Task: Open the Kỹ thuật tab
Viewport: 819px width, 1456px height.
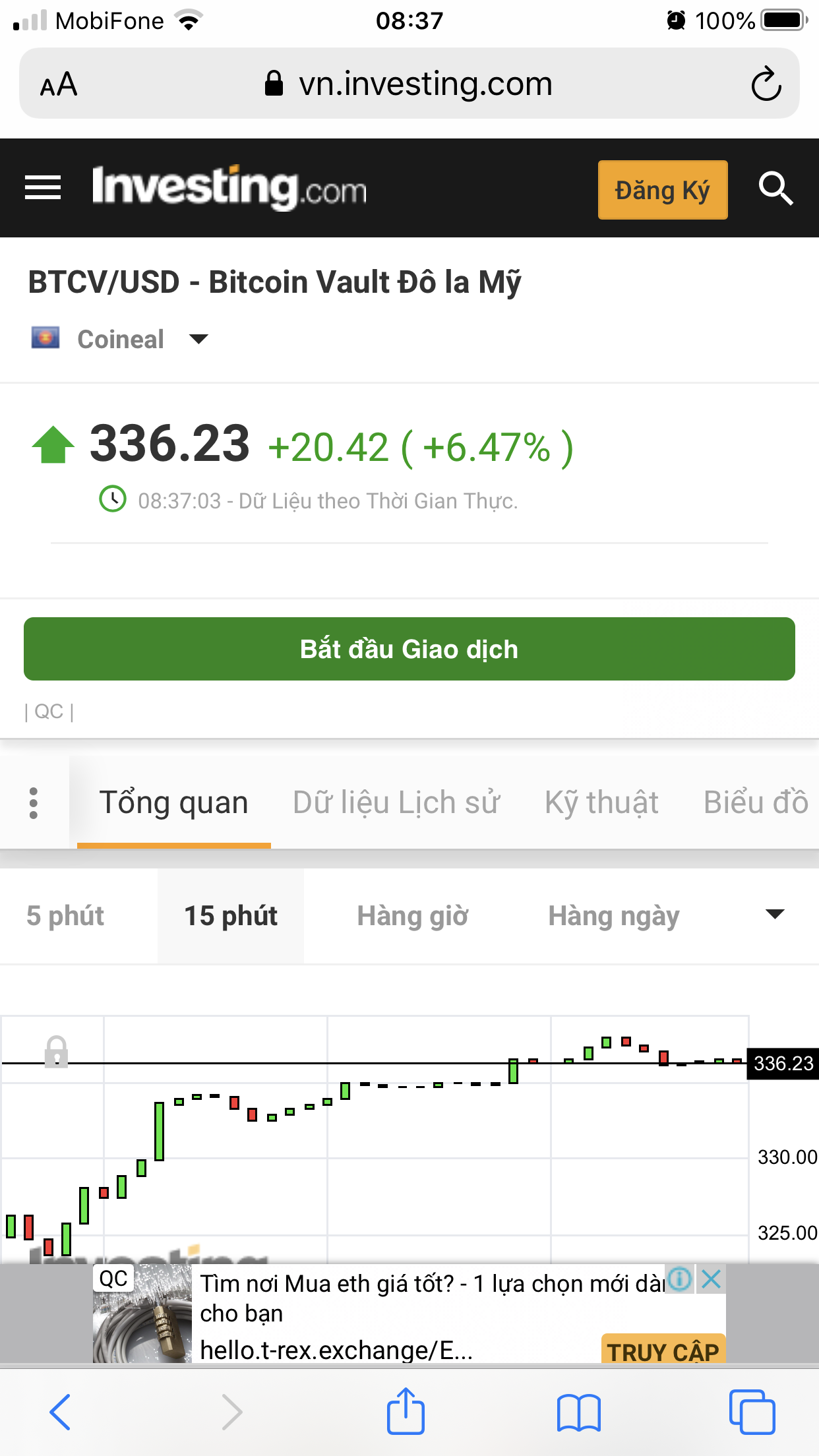Action: pyautogui.click(x=601, y=803)
